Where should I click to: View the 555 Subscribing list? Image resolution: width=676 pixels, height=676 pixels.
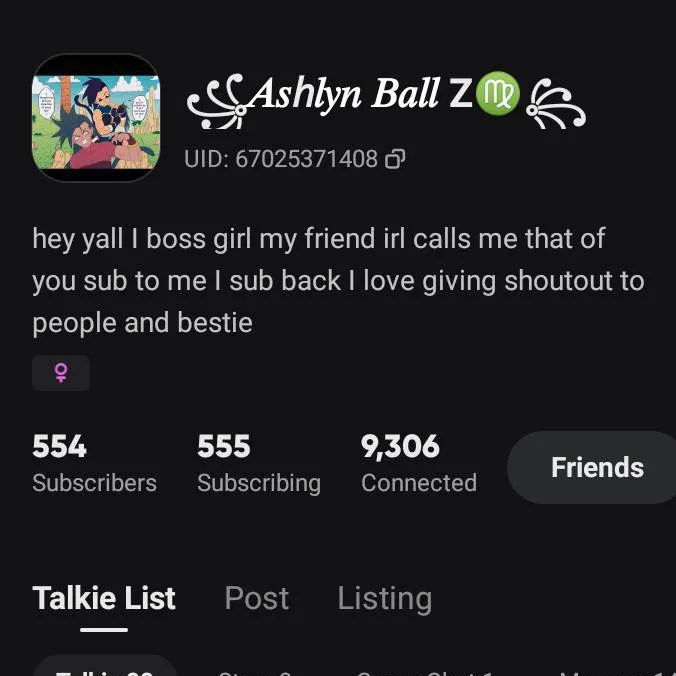point(258,463)
